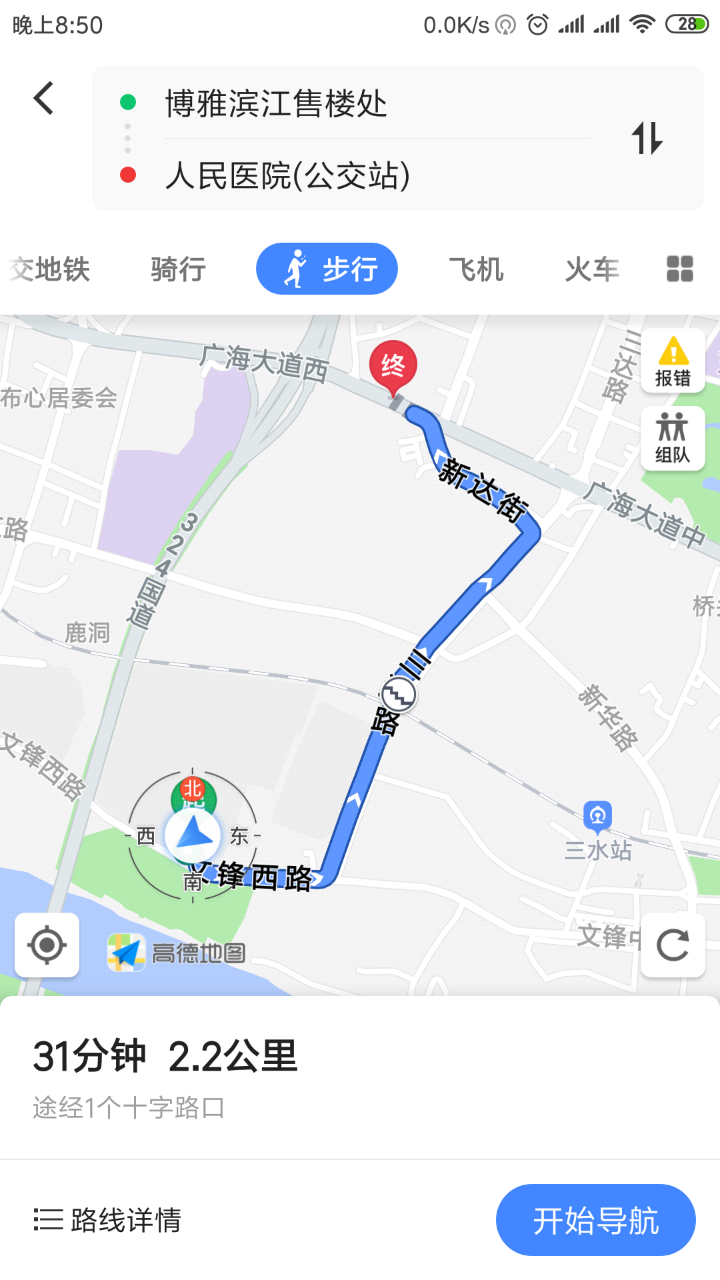
Task: Switch to the 飞机 flight tab
Action: (476, 269)
